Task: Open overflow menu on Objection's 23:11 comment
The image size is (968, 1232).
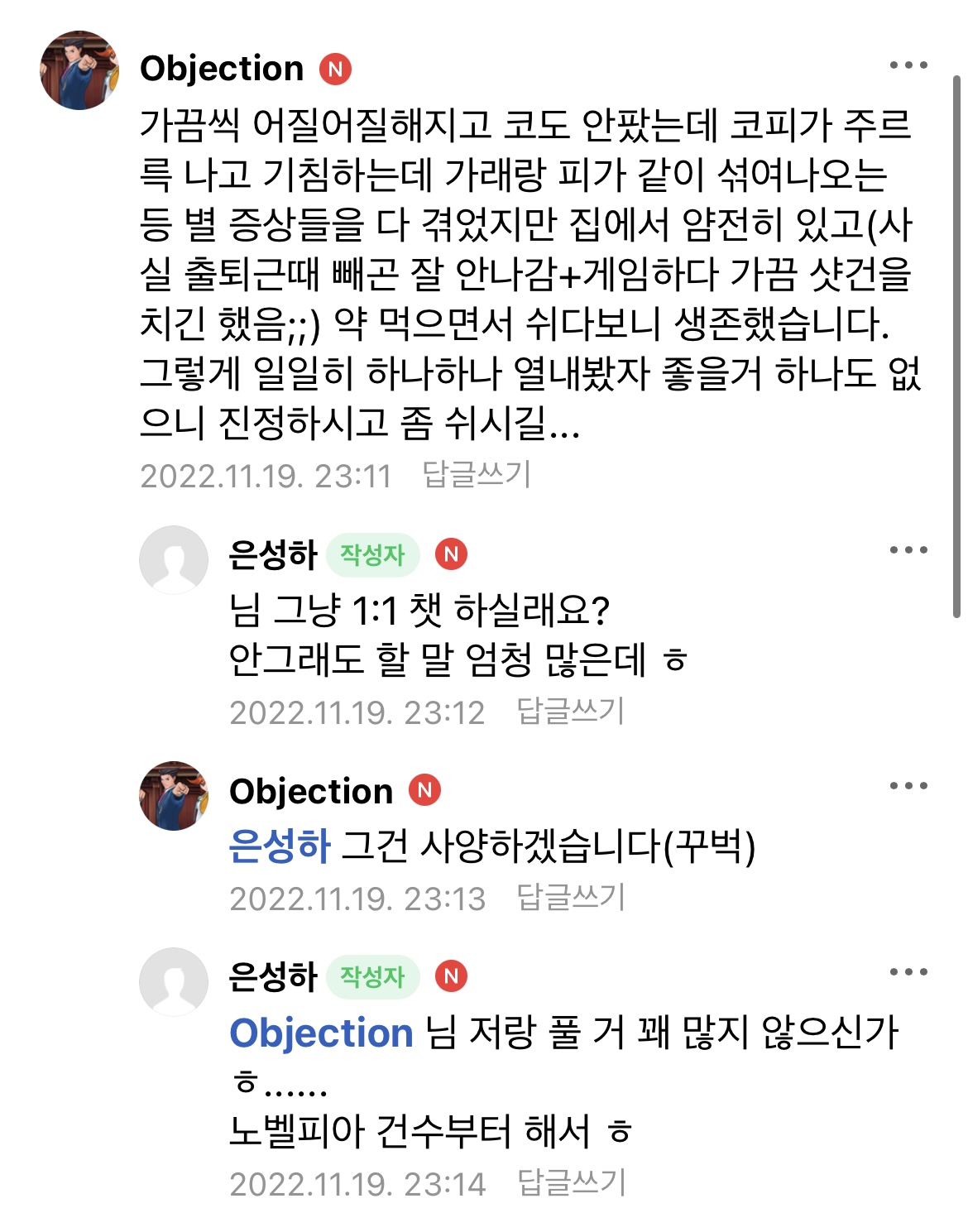Action: pyautogui.click(x=908, y=65)
